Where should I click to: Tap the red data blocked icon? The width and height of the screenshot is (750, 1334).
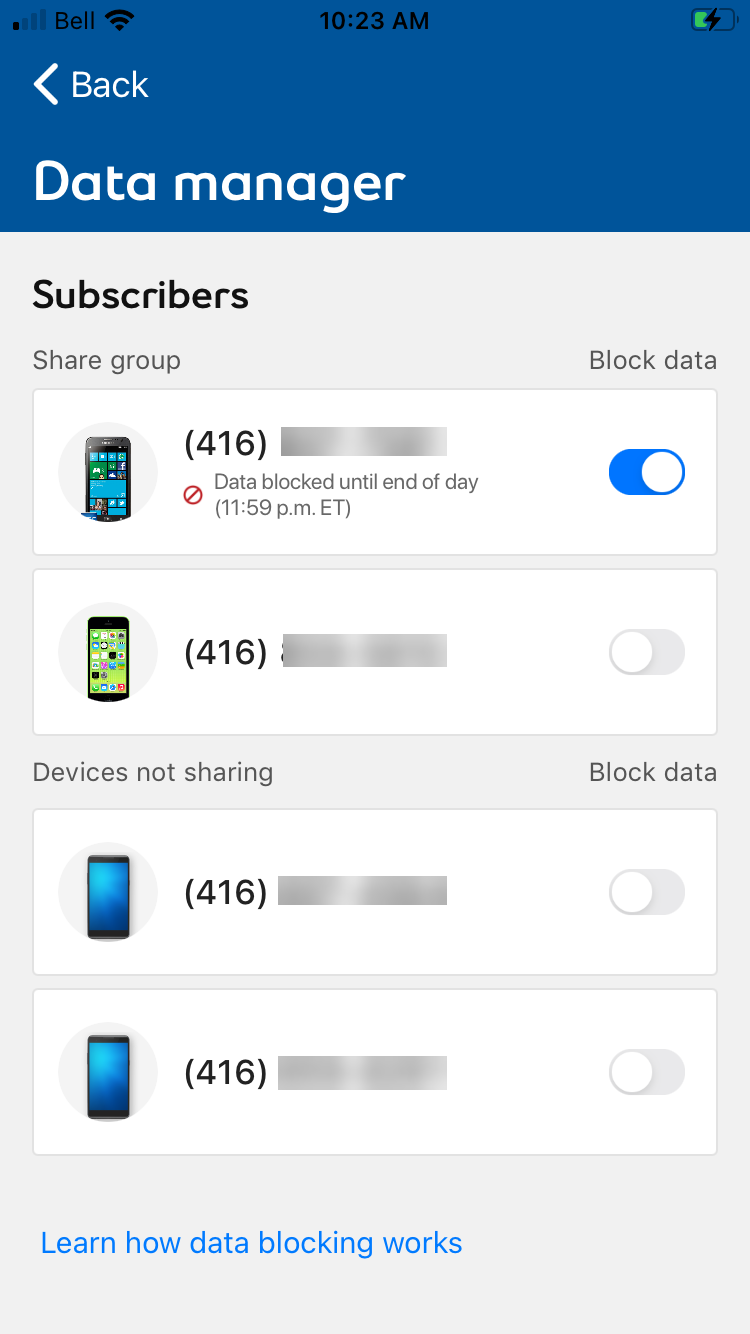(193, 495)
